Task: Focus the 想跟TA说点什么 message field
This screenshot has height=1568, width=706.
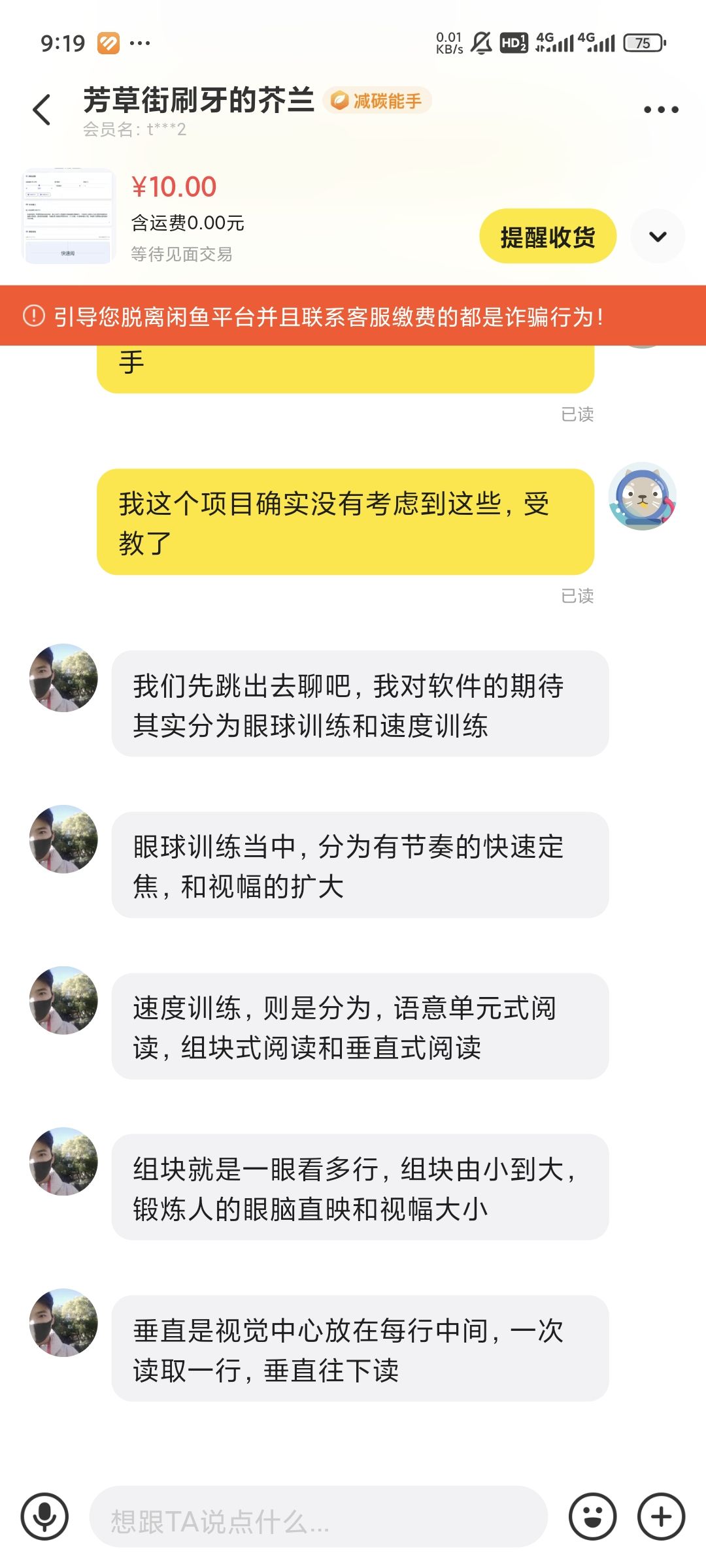Action: click(318, 1516)
